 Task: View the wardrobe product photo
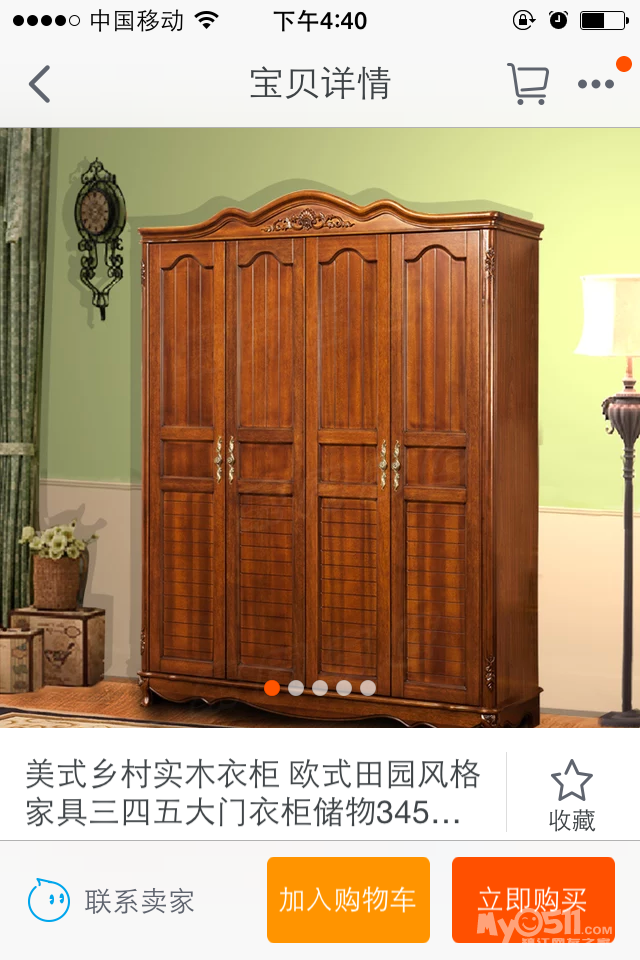click(320, 430)
